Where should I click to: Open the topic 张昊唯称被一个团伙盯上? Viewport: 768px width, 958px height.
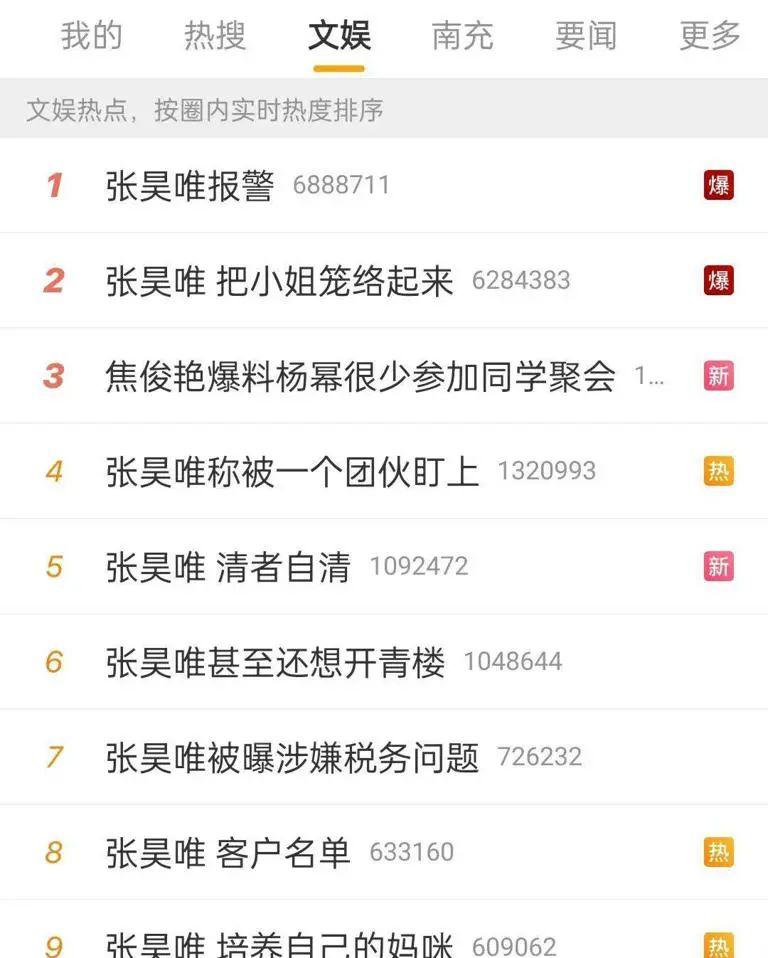click(x=292, y=471)
